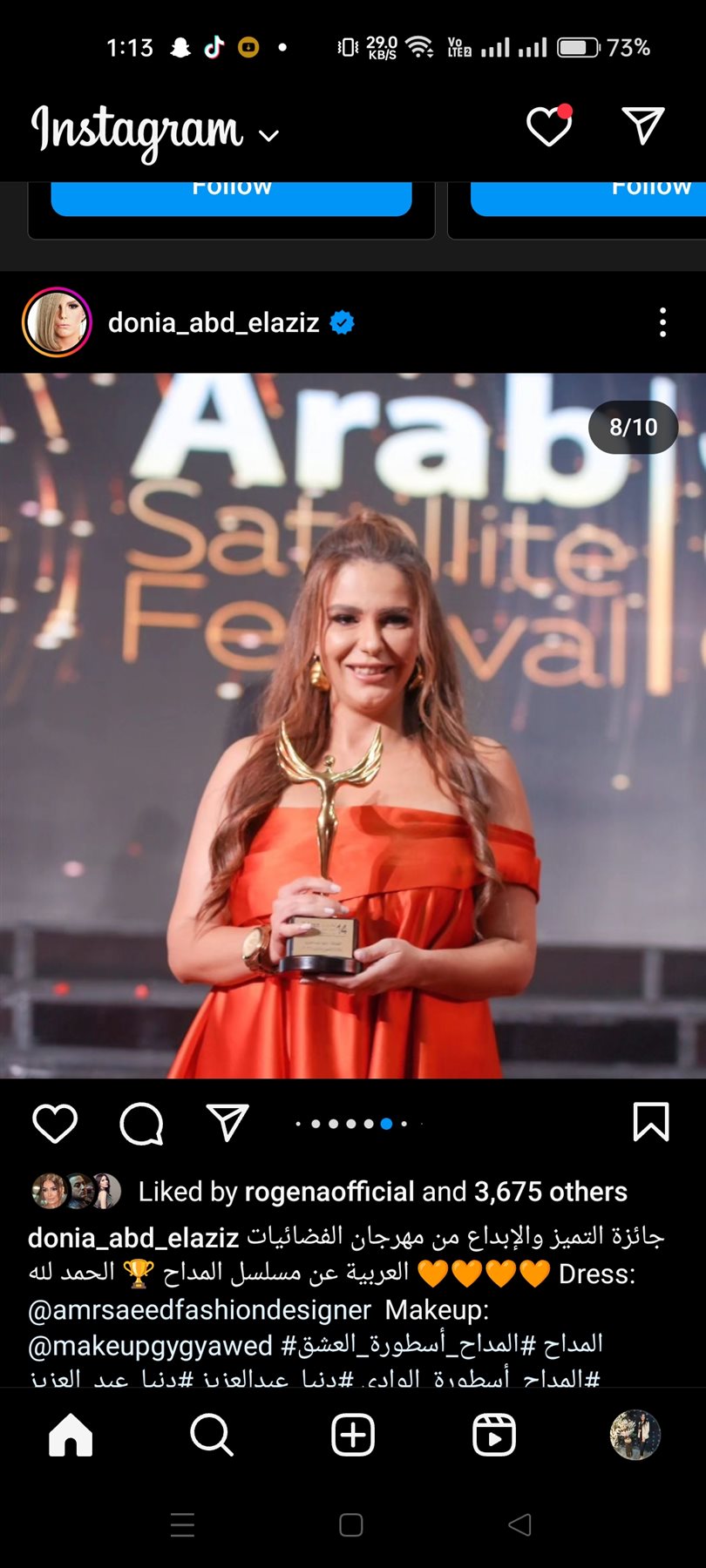The height and width of the screenshot is (1568, 706).
Task: Comment on donia_abd_elaziz's post
Action: (x=141, y=1123)
